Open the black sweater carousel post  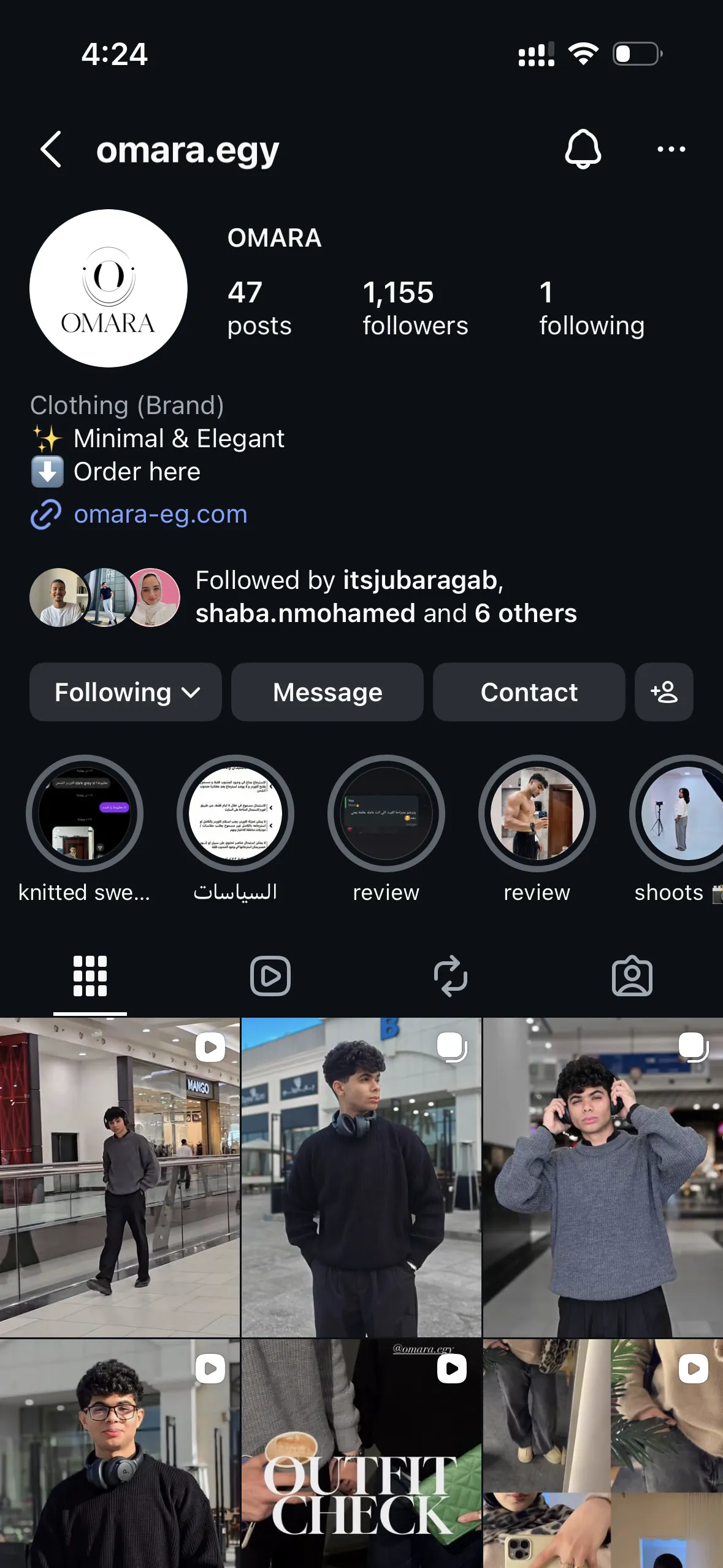tap(361, 1177)
